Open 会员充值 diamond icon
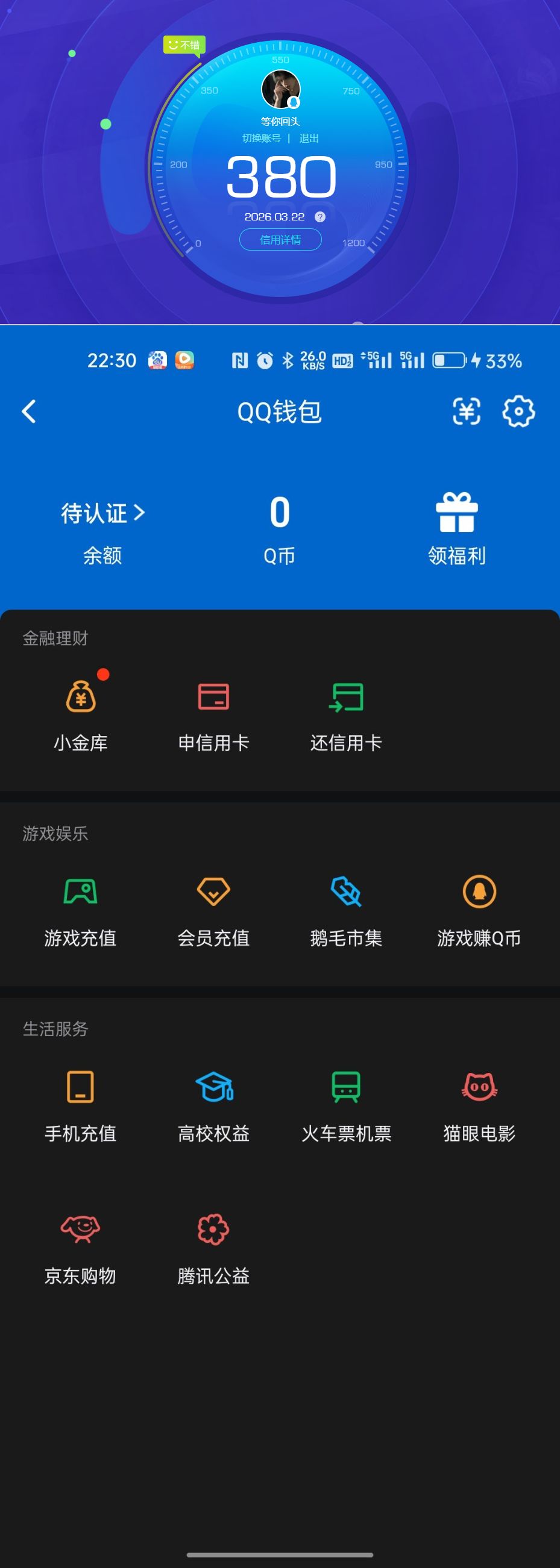The width and height of the screenshot is (560, 1568). tap(213, 892)
